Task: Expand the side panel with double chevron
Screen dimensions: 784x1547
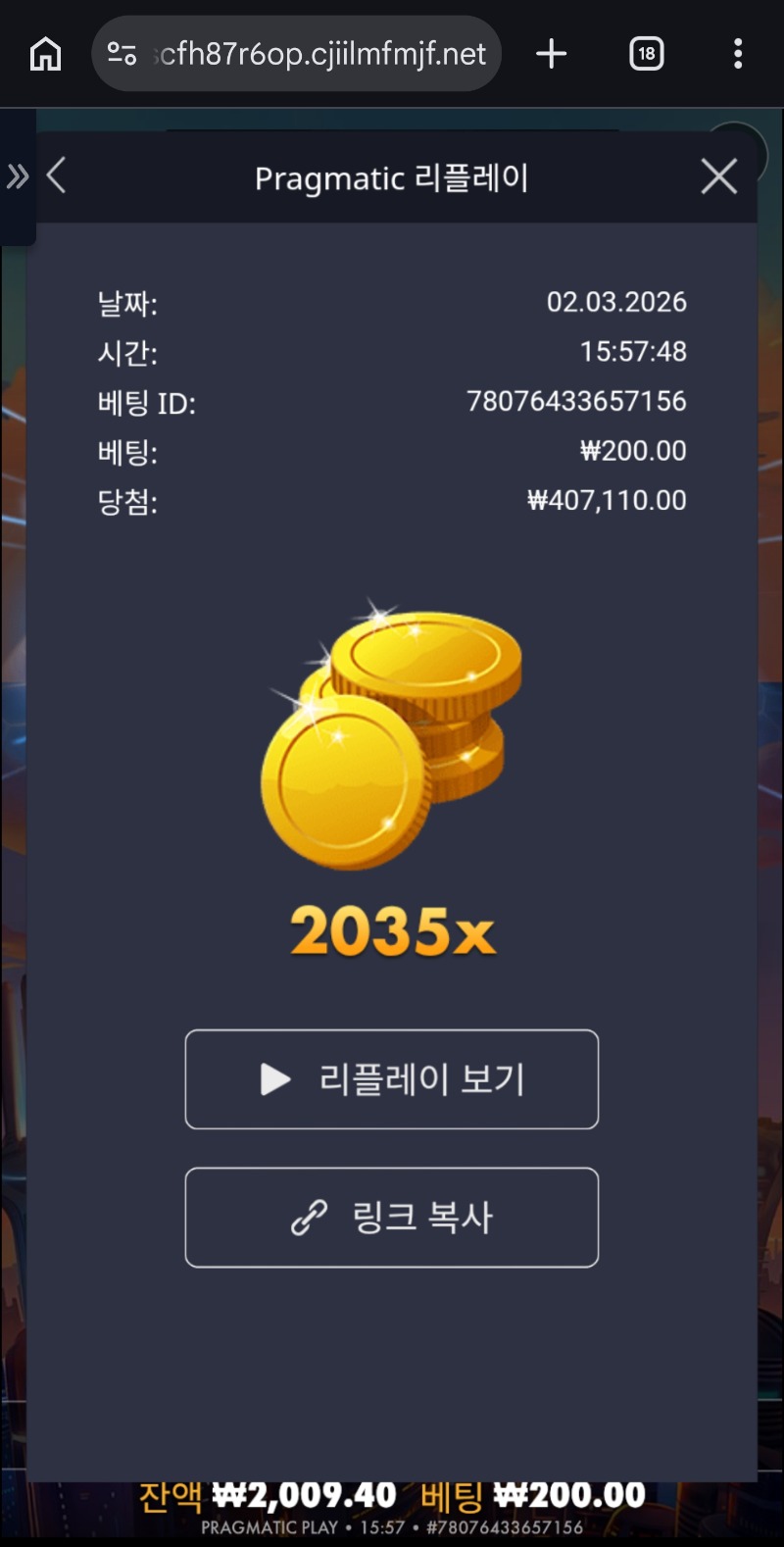Action: tap(17, 177)
